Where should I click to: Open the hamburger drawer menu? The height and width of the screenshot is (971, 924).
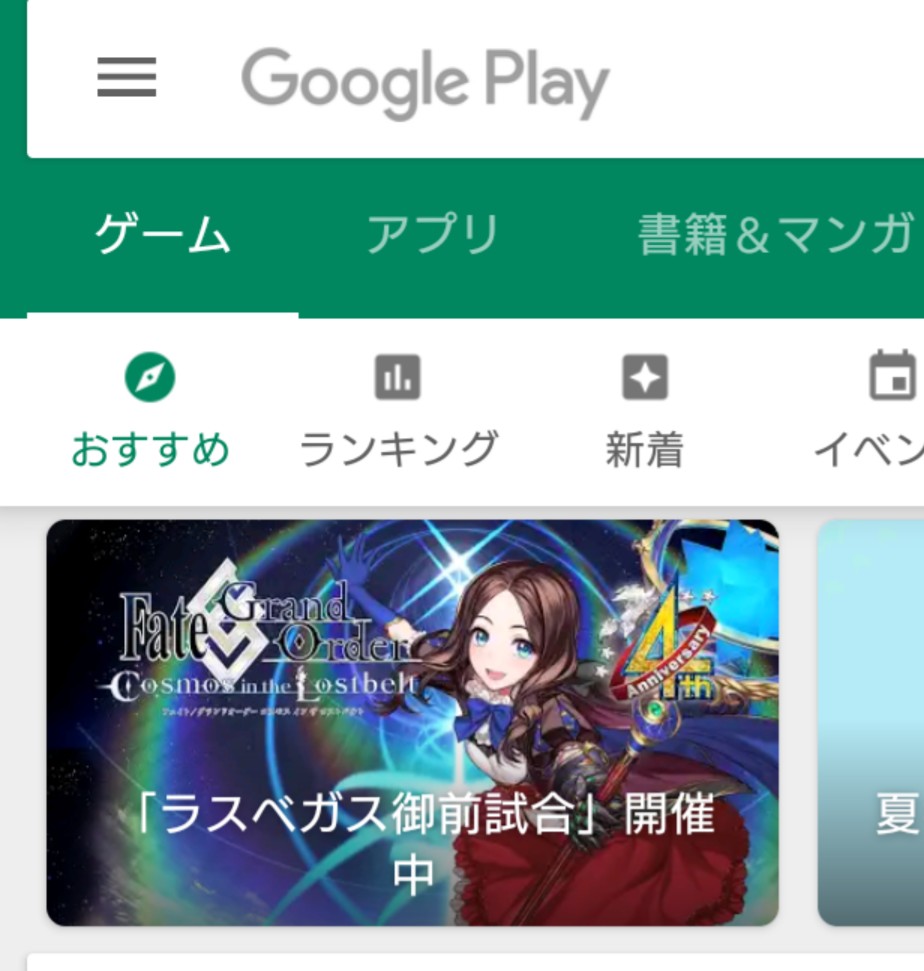(x=126, y=78)
